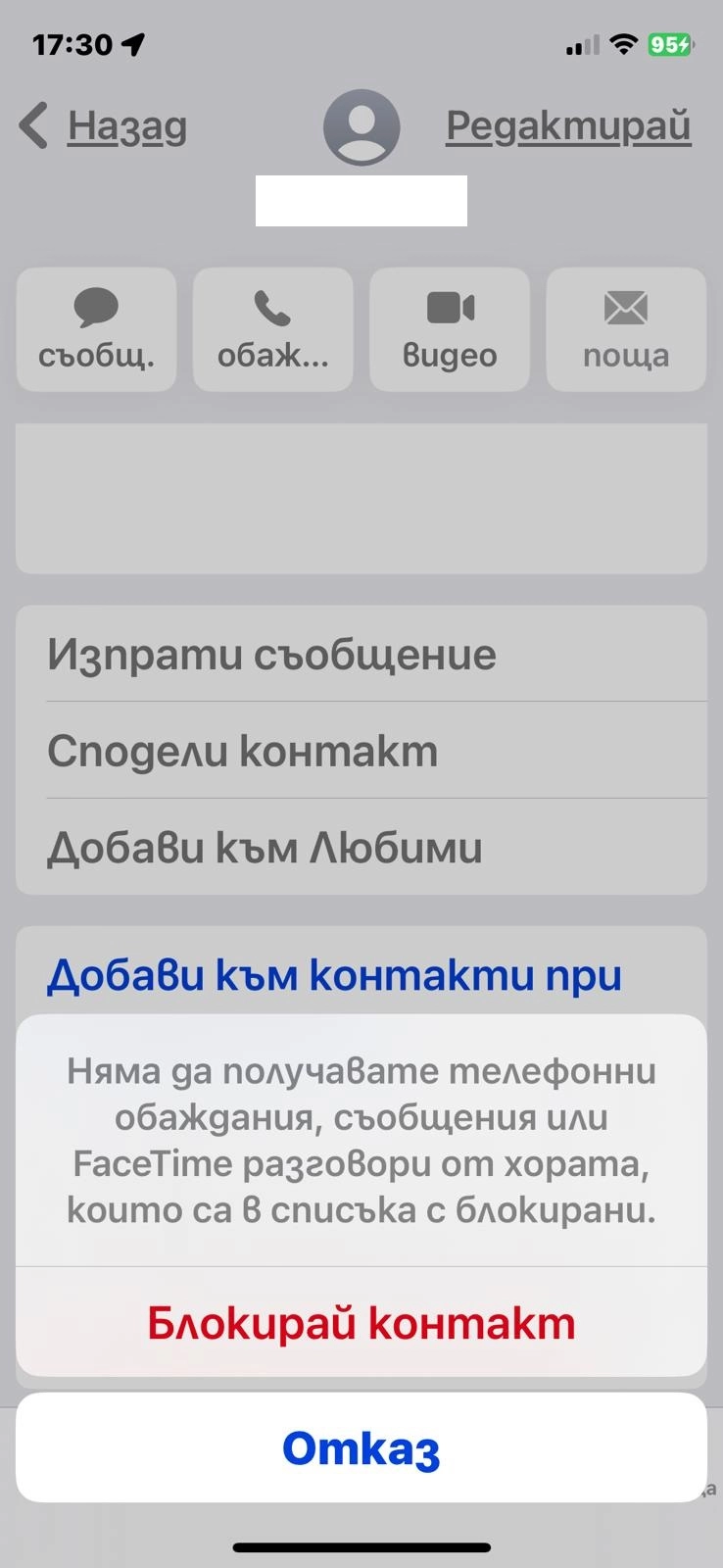Call contact via обаж... button
Image resolution: width=723 pixels, height=1568 pixels.
[x=272, y=330]
